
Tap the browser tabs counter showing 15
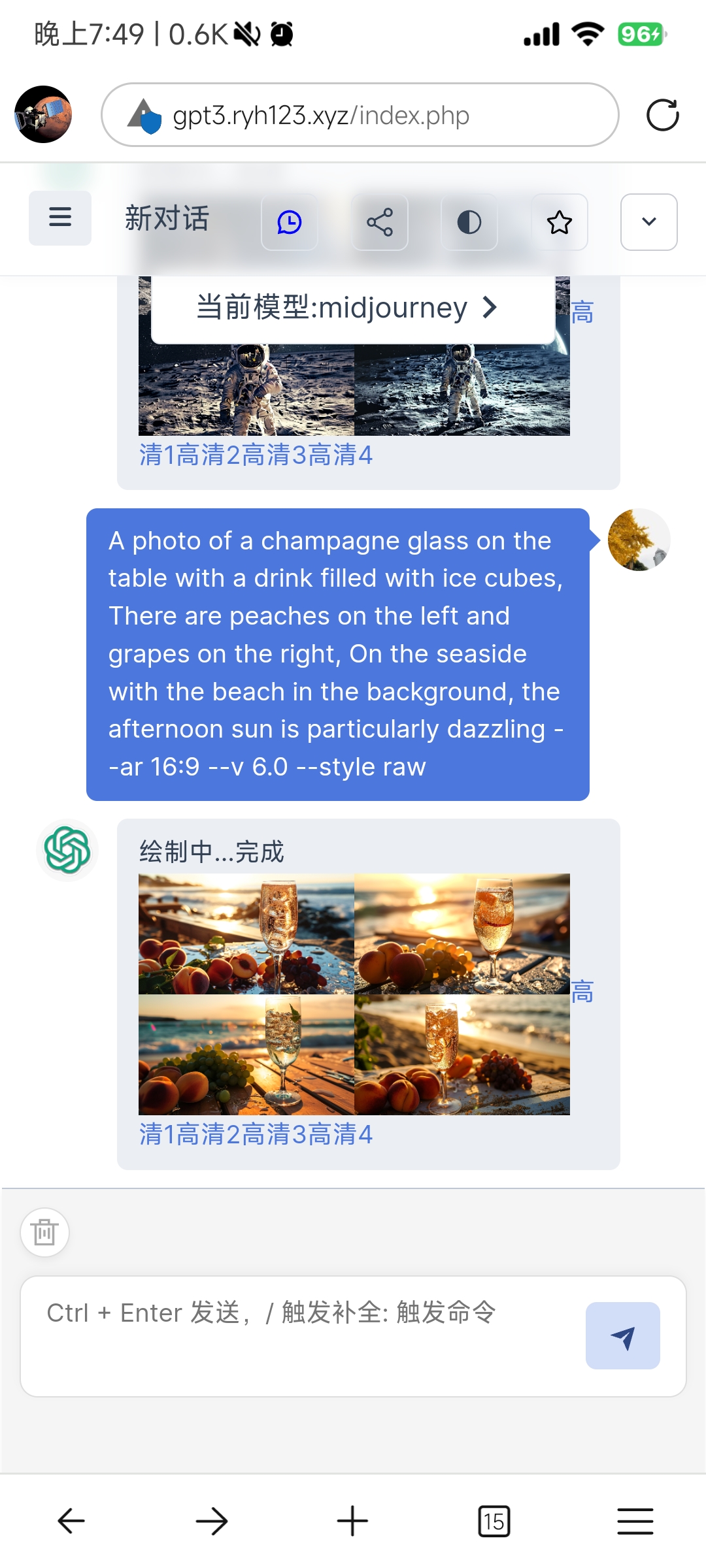pos(494,1519)
